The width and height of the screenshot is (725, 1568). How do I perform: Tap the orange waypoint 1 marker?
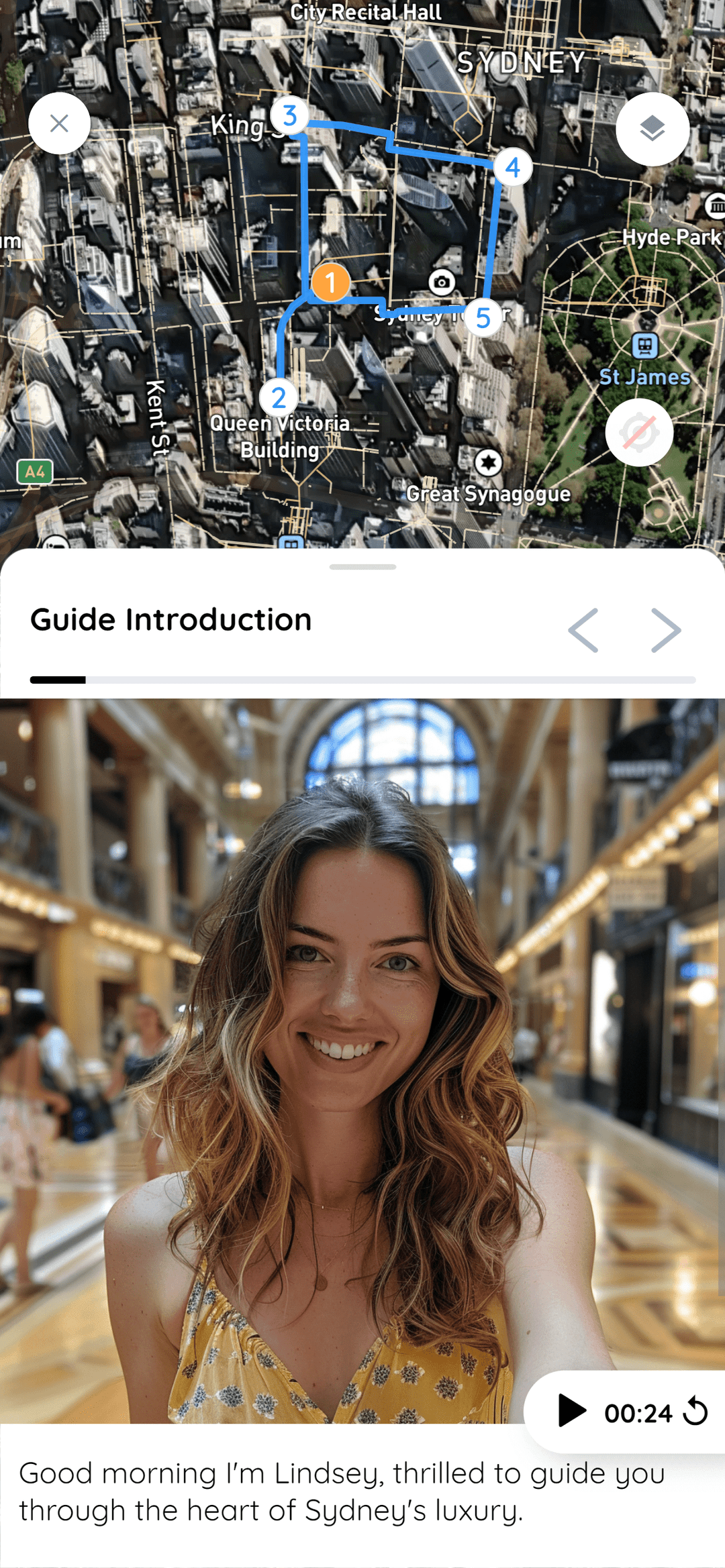[330, 283]
